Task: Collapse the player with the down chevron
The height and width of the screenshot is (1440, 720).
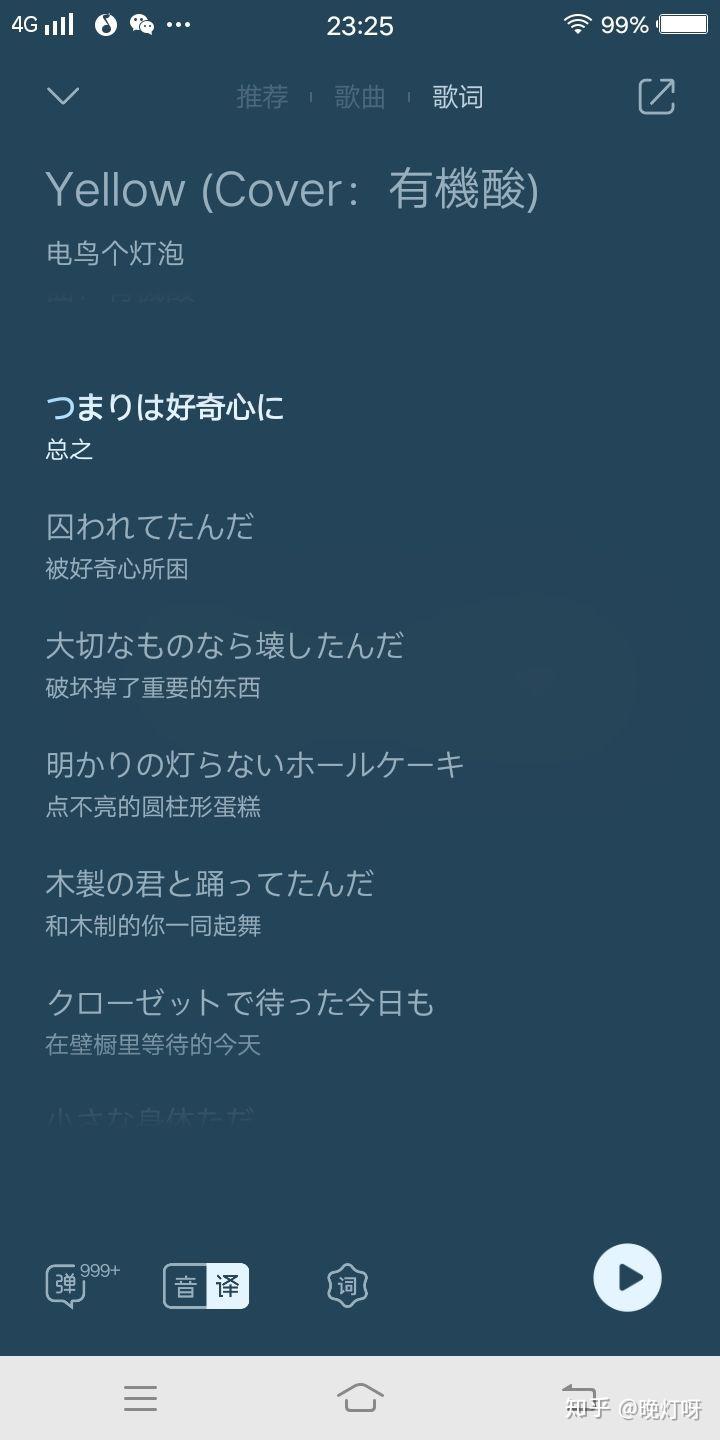Action: coord(62,96)
